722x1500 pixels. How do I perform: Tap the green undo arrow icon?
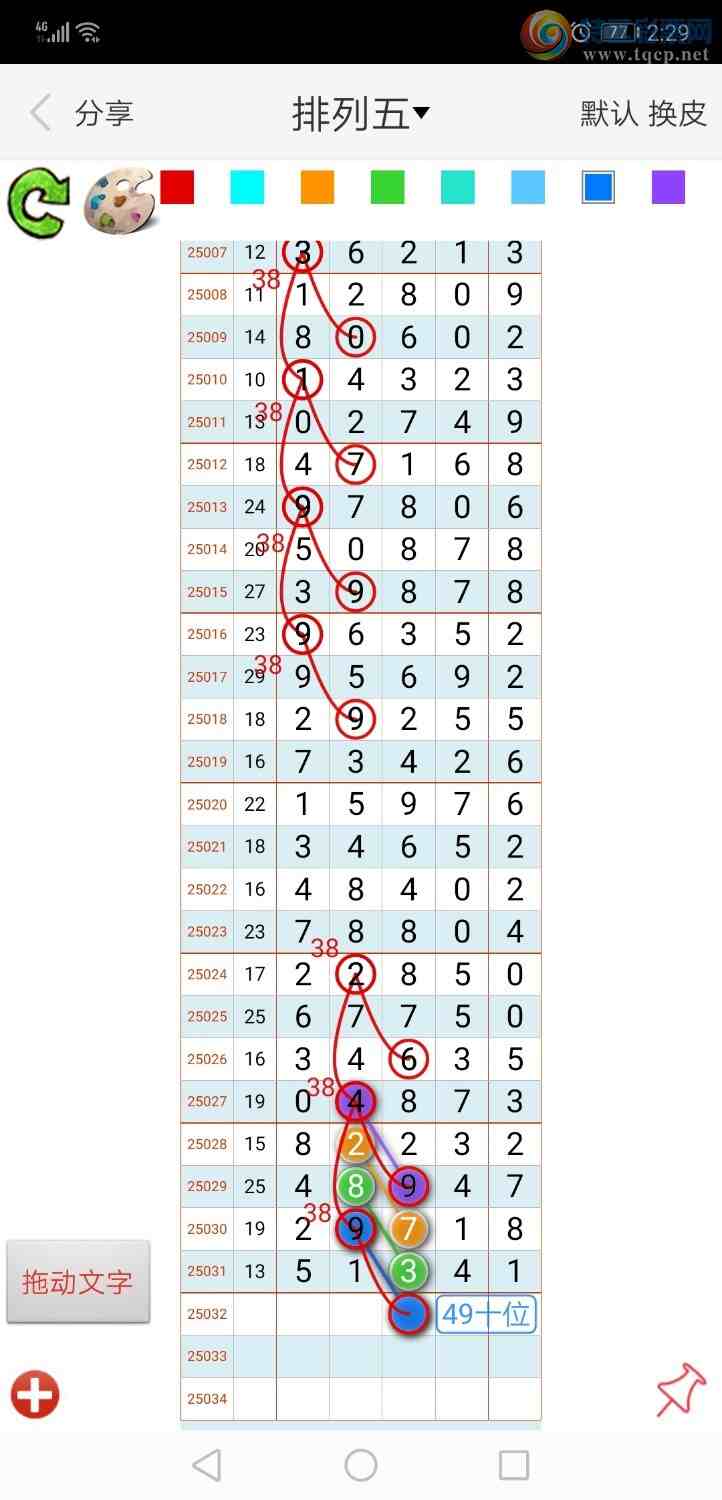38,202
